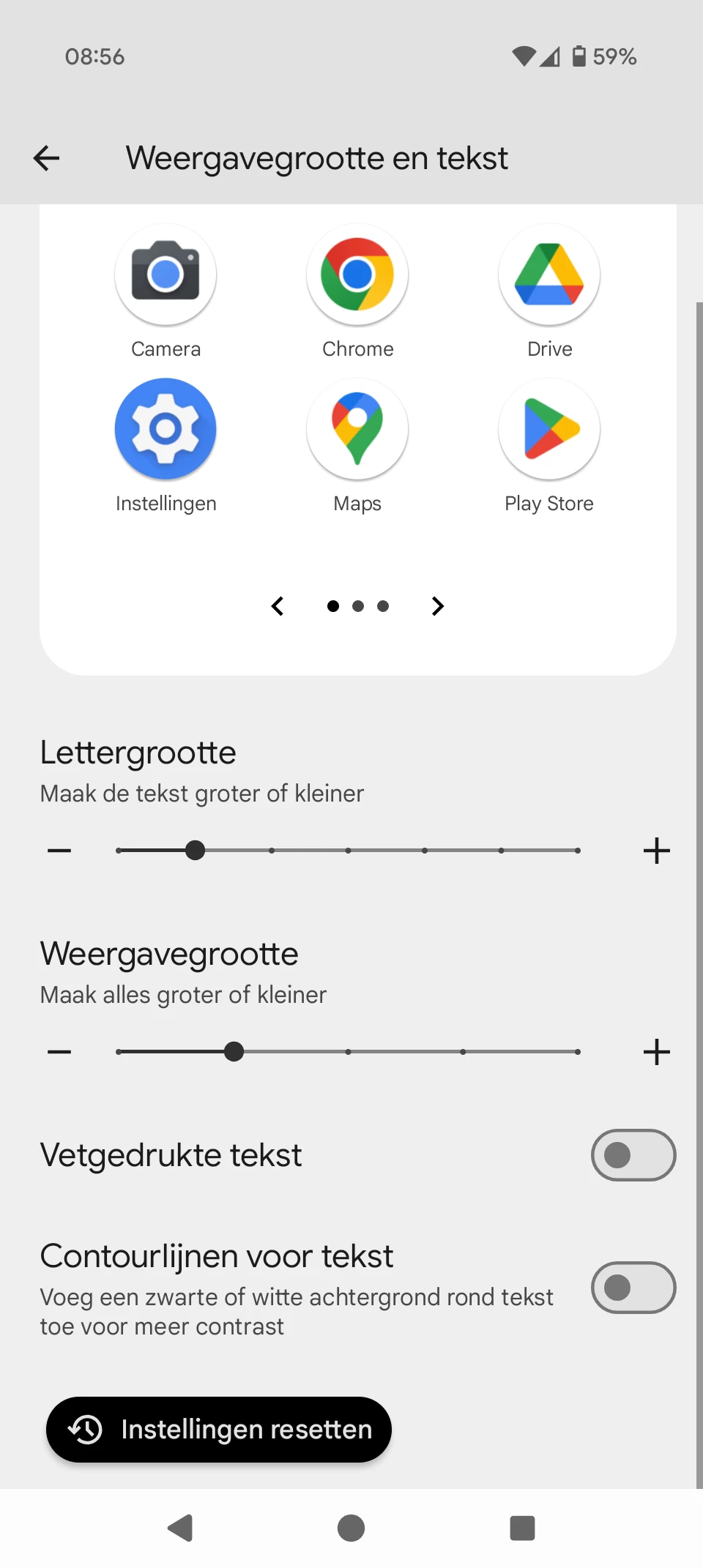This screenshot has height=1568, width=703.
Task: Tap the Weergavegrootte slider track
Action: click(349, 1052)
